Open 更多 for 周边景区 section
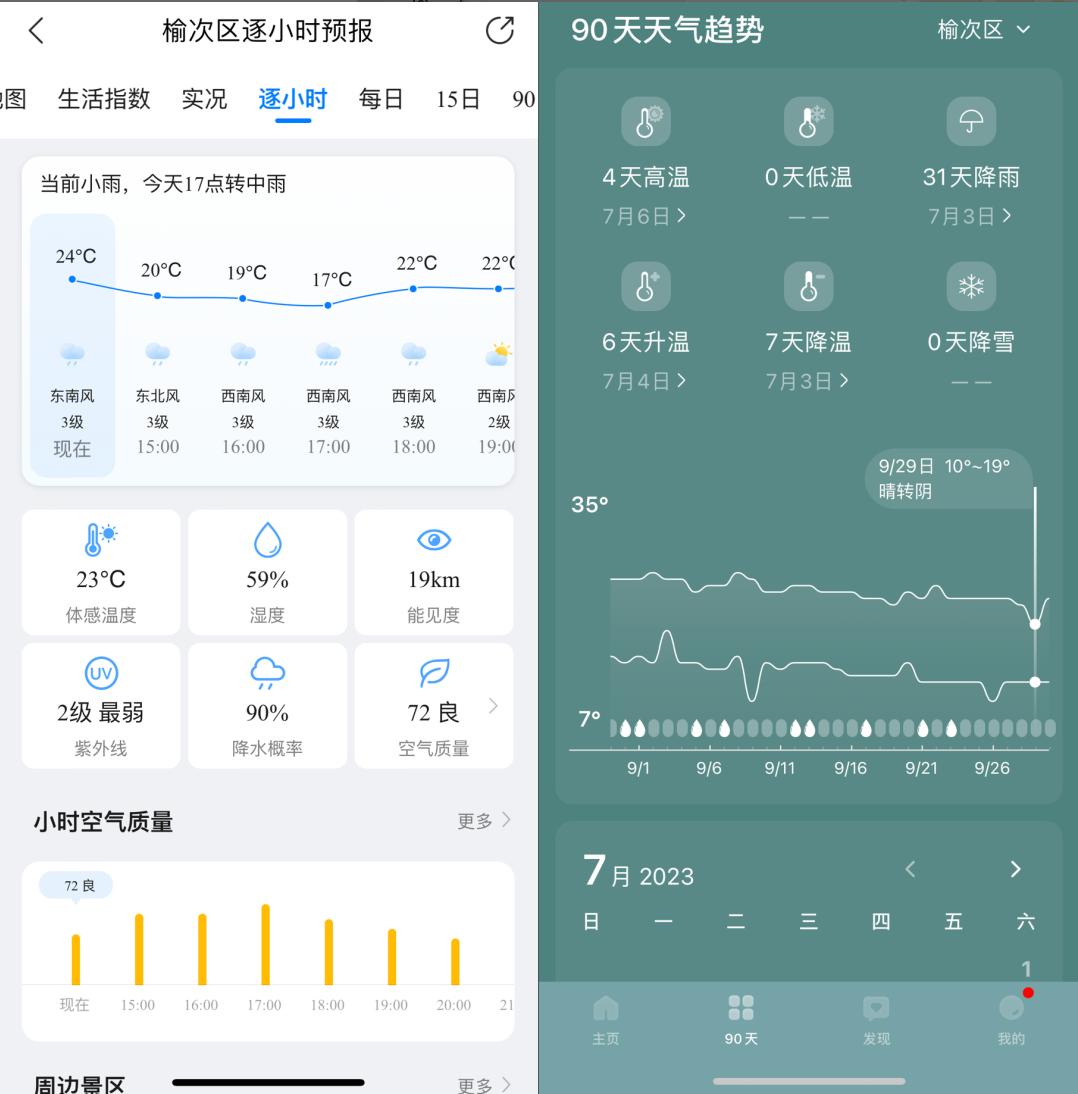 pos(483,1082)
